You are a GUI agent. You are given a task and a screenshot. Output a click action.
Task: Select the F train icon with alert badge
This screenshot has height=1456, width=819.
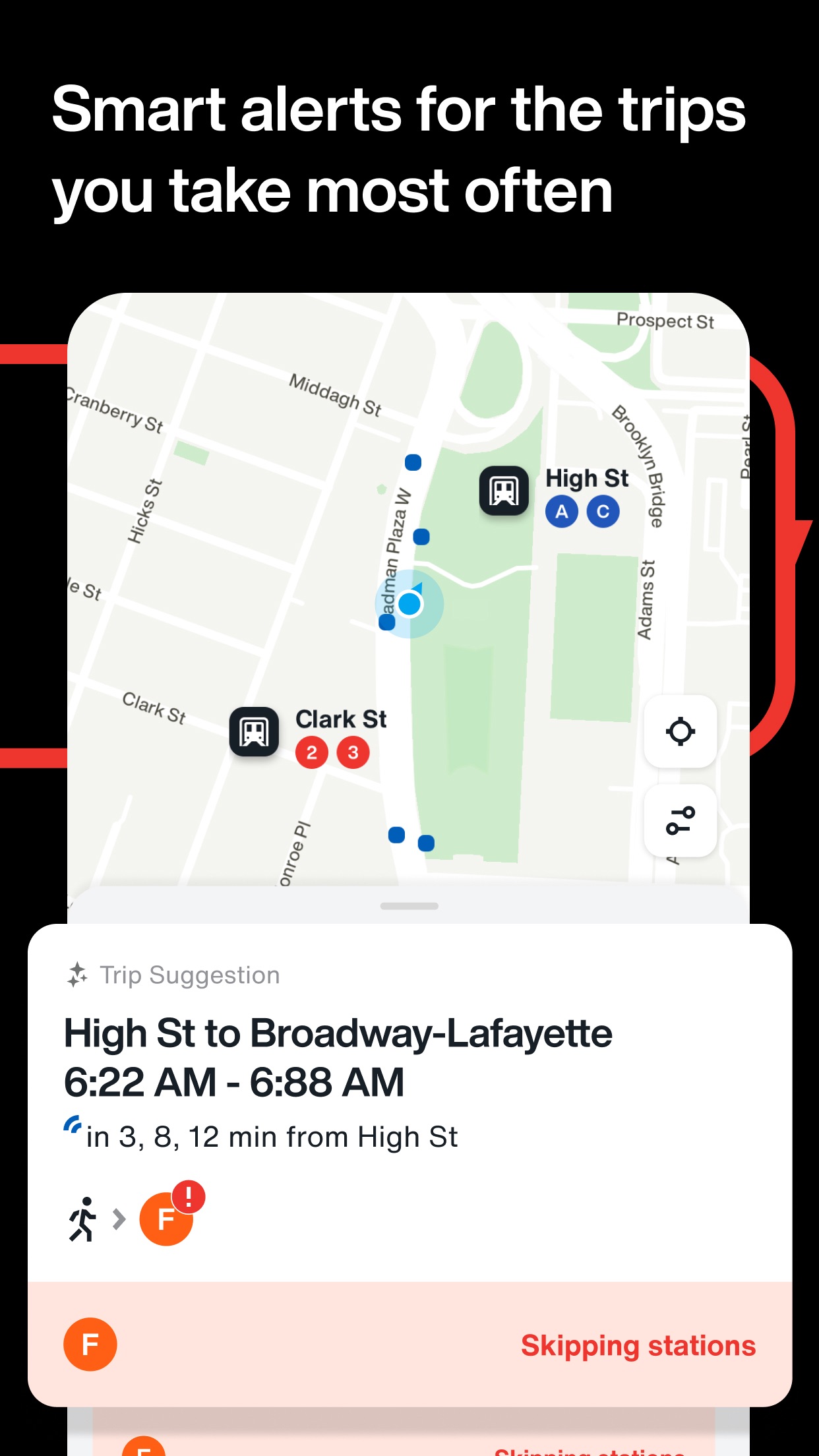click(165, 1217)
